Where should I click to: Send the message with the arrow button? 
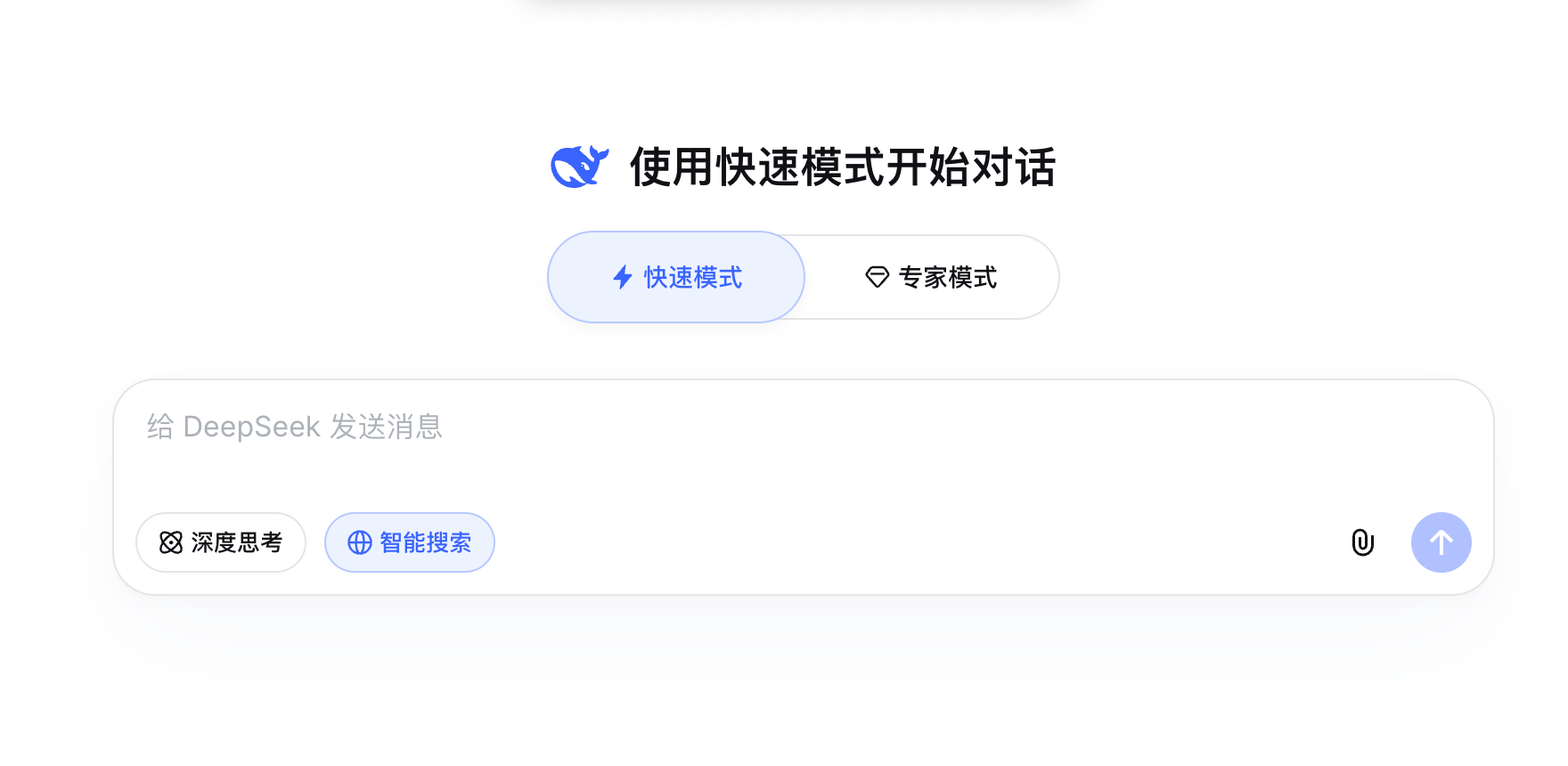pos(1441,542)
